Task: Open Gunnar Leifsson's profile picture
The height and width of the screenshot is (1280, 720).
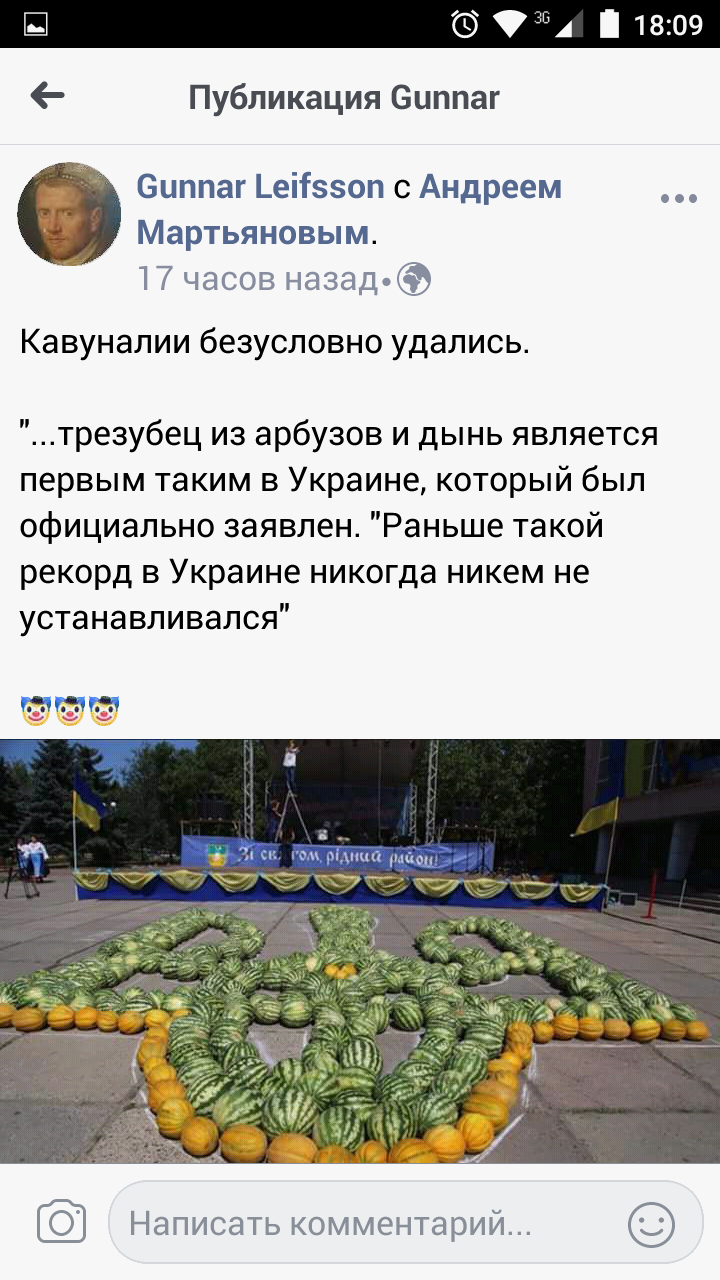Action: tap(69, 214)
